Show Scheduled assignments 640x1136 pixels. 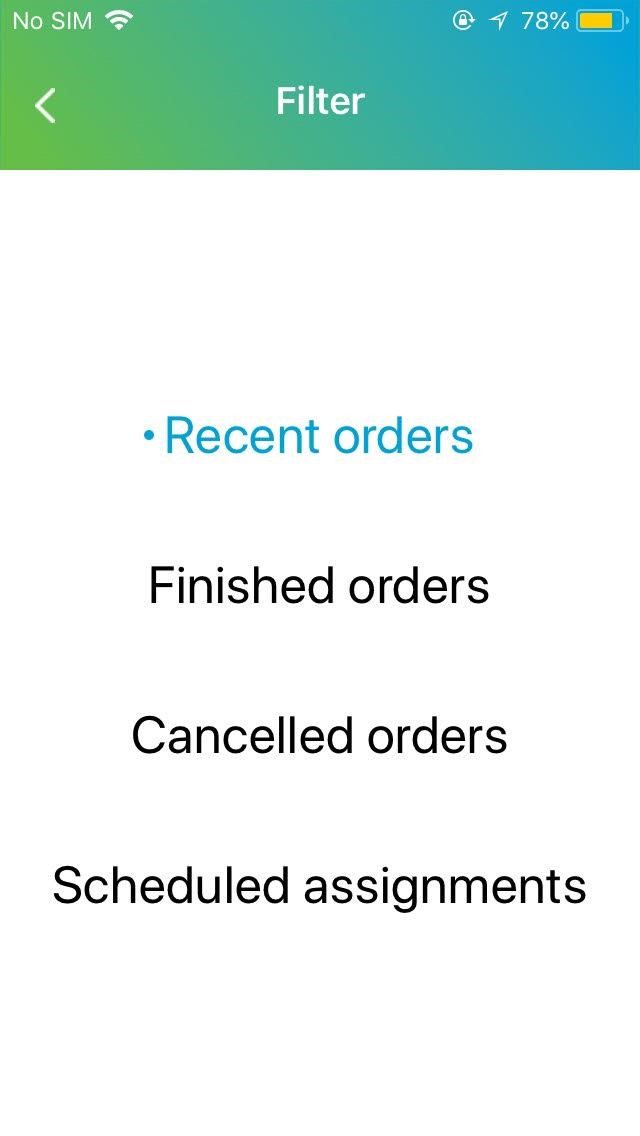(319, 886)
